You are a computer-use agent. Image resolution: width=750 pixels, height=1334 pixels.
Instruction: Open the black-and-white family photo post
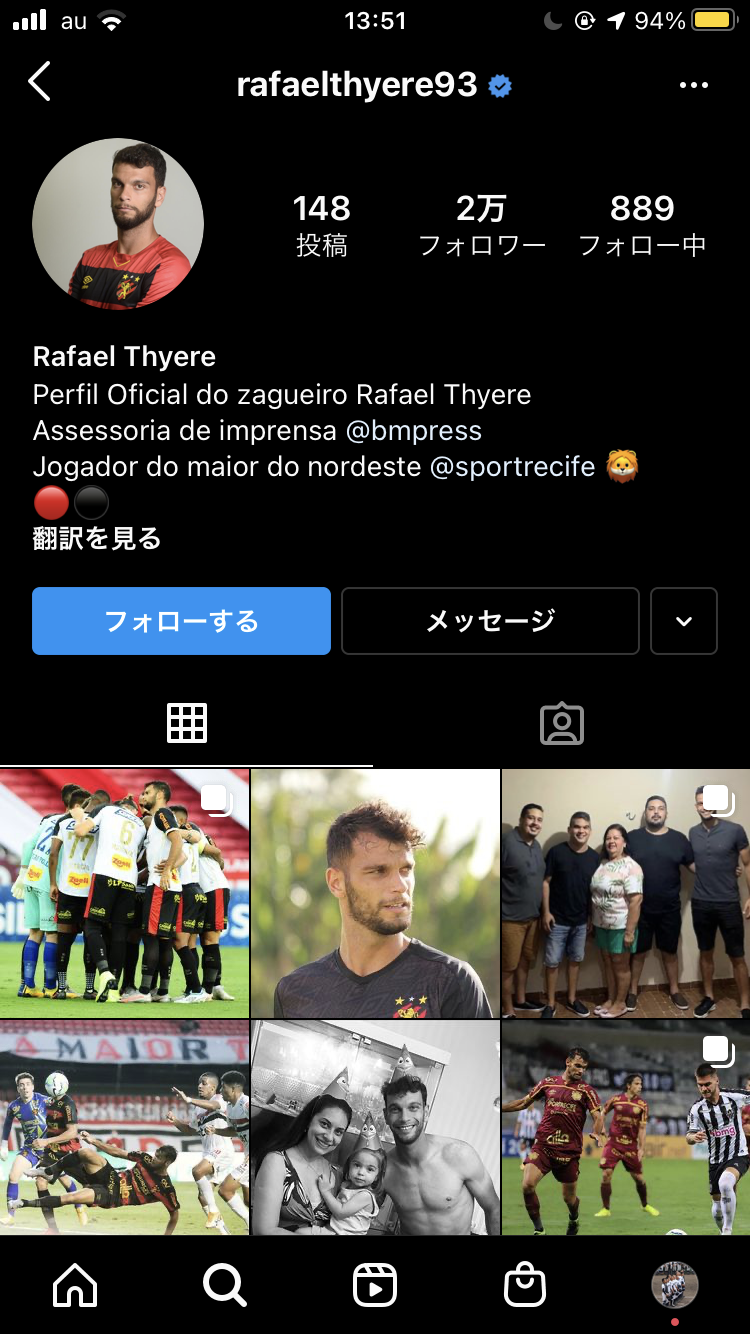pyautogui.click(x=375, y=1128)
